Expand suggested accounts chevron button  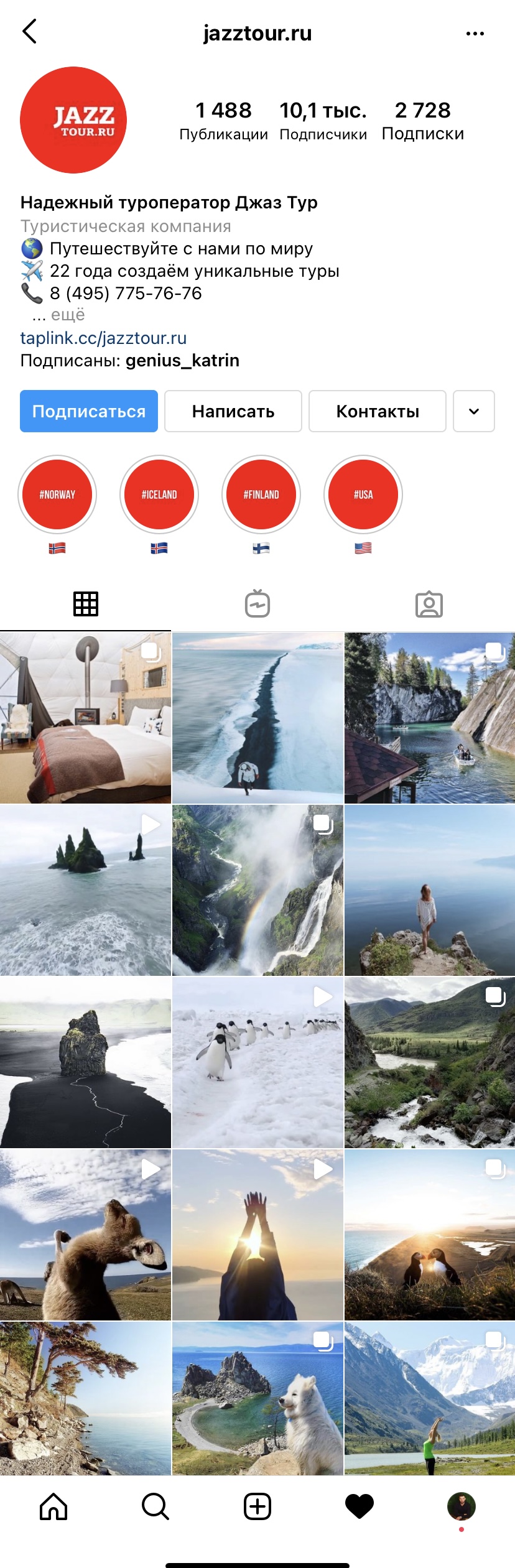click(x=474, y=411)
